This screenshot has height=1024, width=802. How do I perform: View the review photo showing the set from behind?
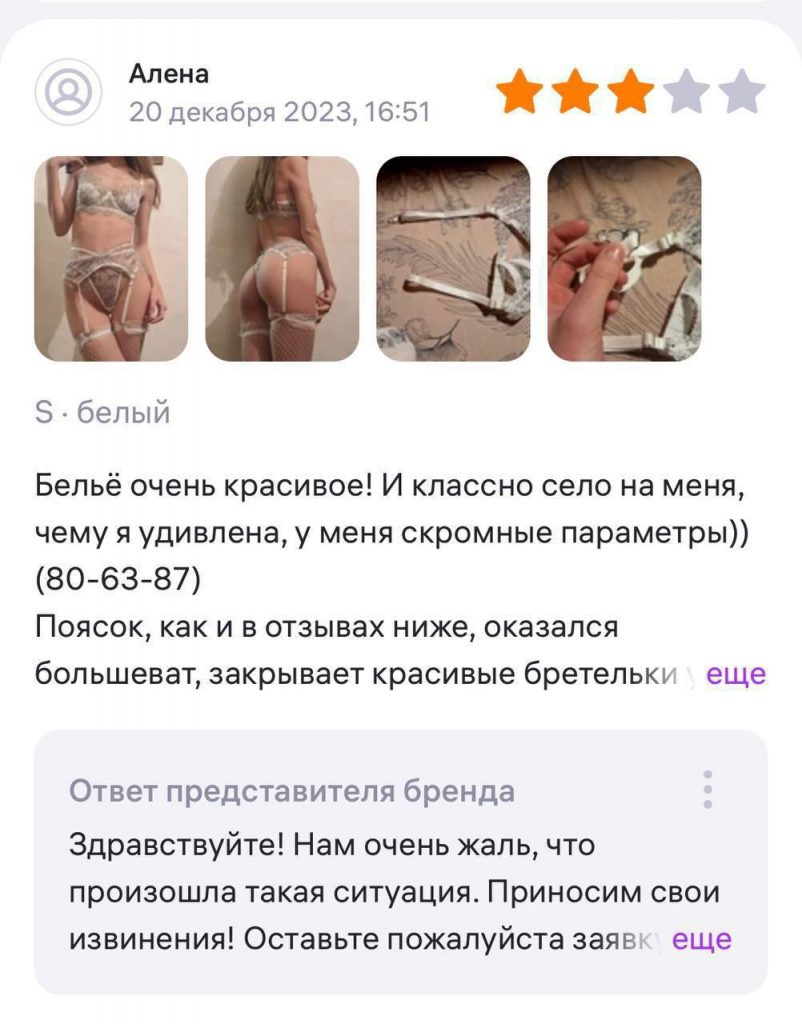point(282,258)
